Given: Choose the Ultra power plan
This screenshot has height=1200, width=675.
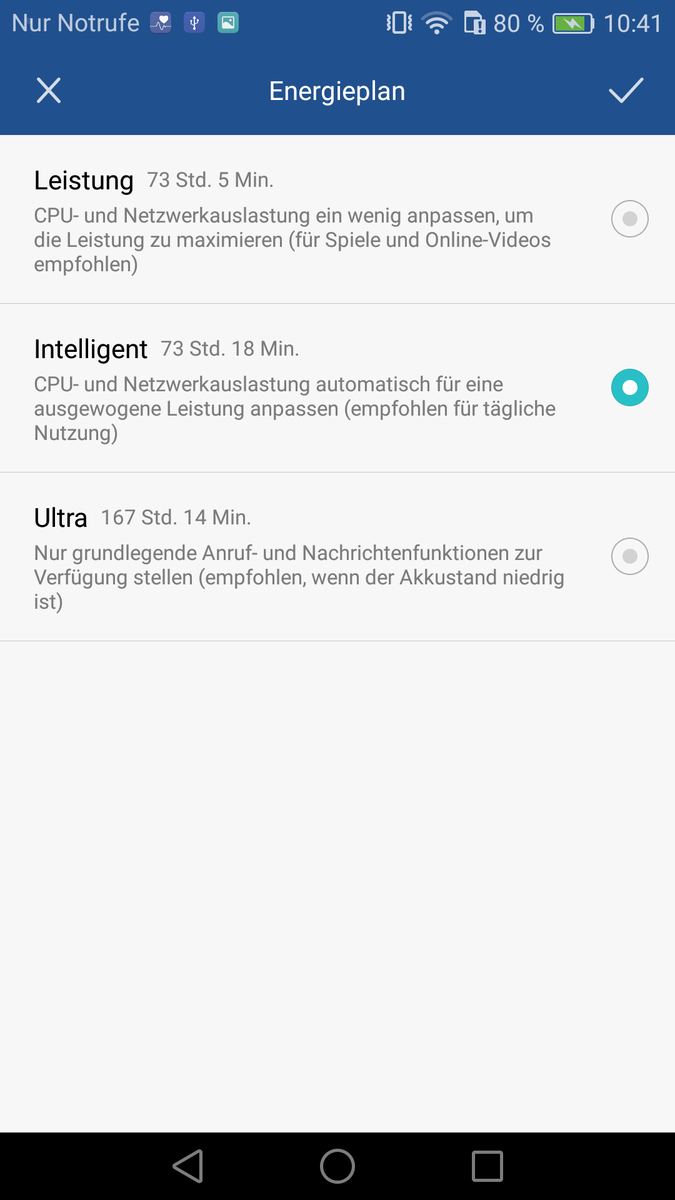Looking at the screenshot, I should (x=337, y=557).
